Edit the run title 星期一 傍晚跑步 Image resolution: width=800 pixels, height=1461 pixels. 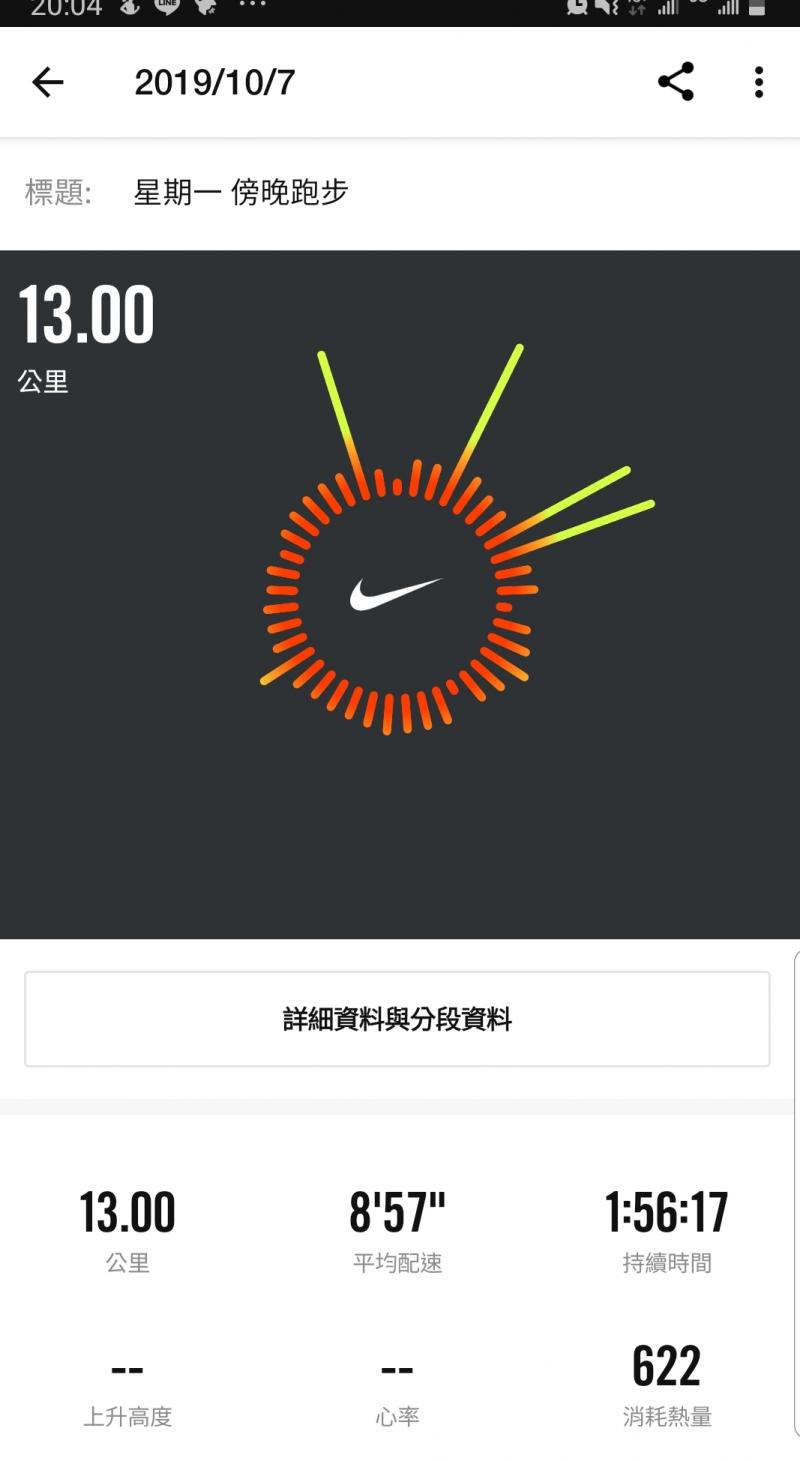[x=241, y=192]
